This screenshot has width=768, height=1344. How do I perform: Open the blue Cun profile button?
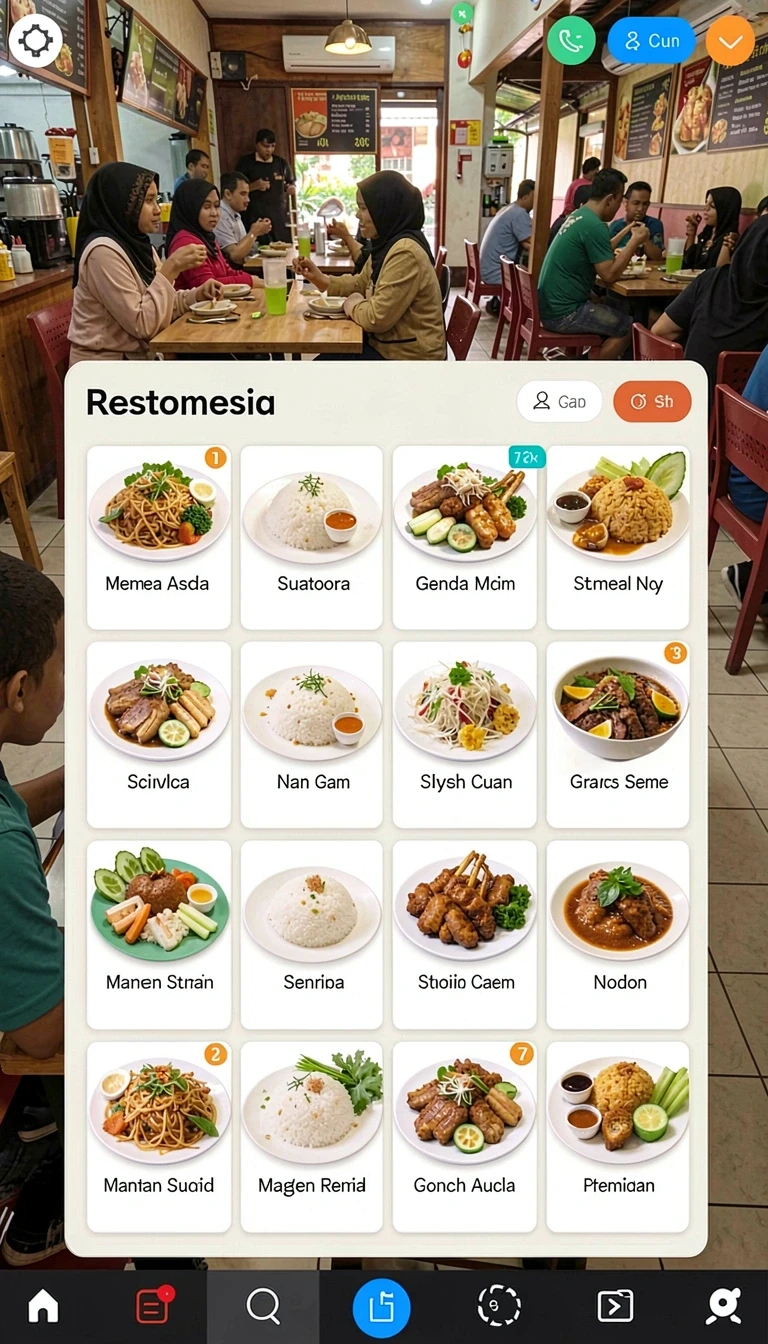[x=651, y=41]
